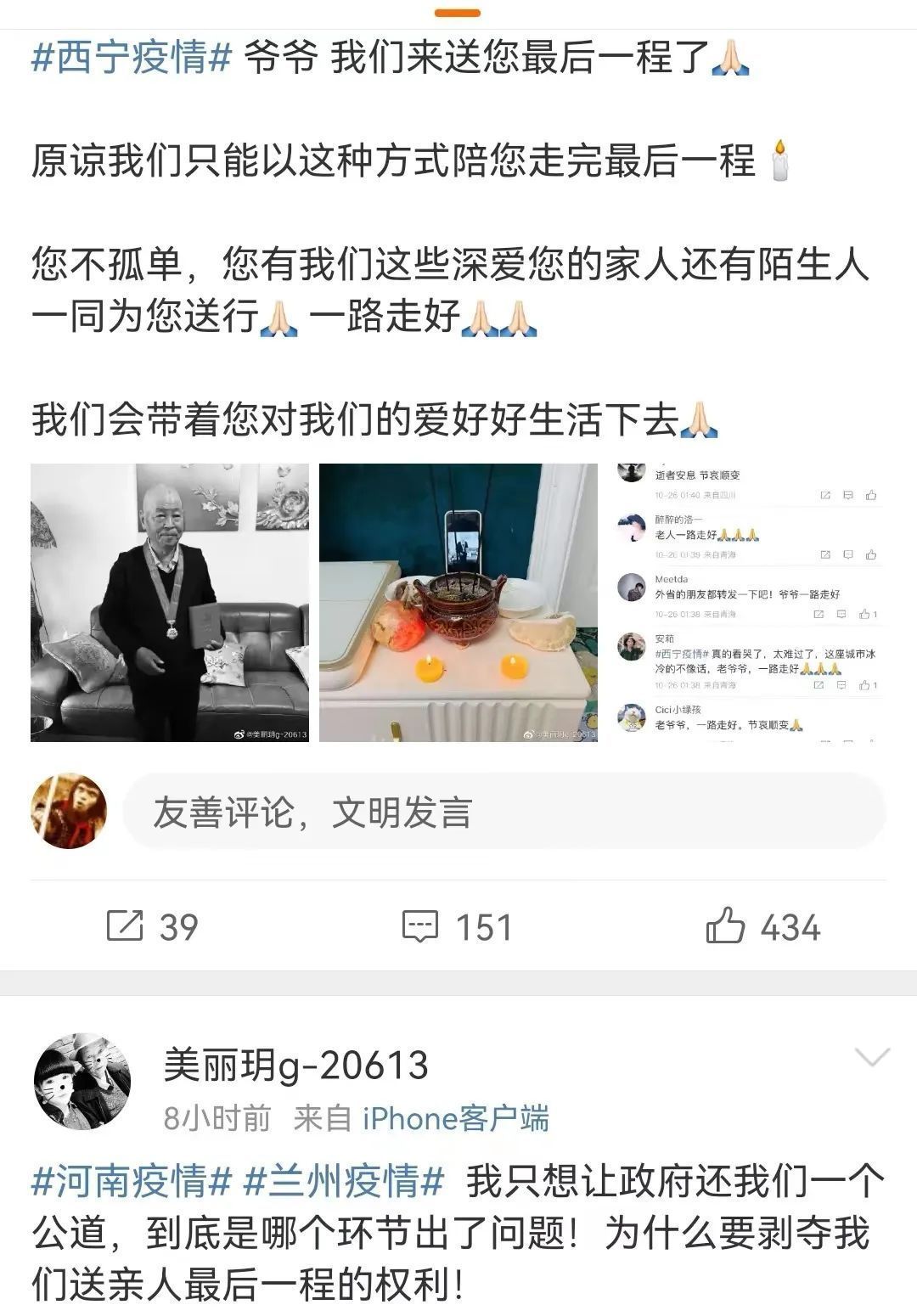Click the repost icon under 安莉's comment

pos(819,684)
